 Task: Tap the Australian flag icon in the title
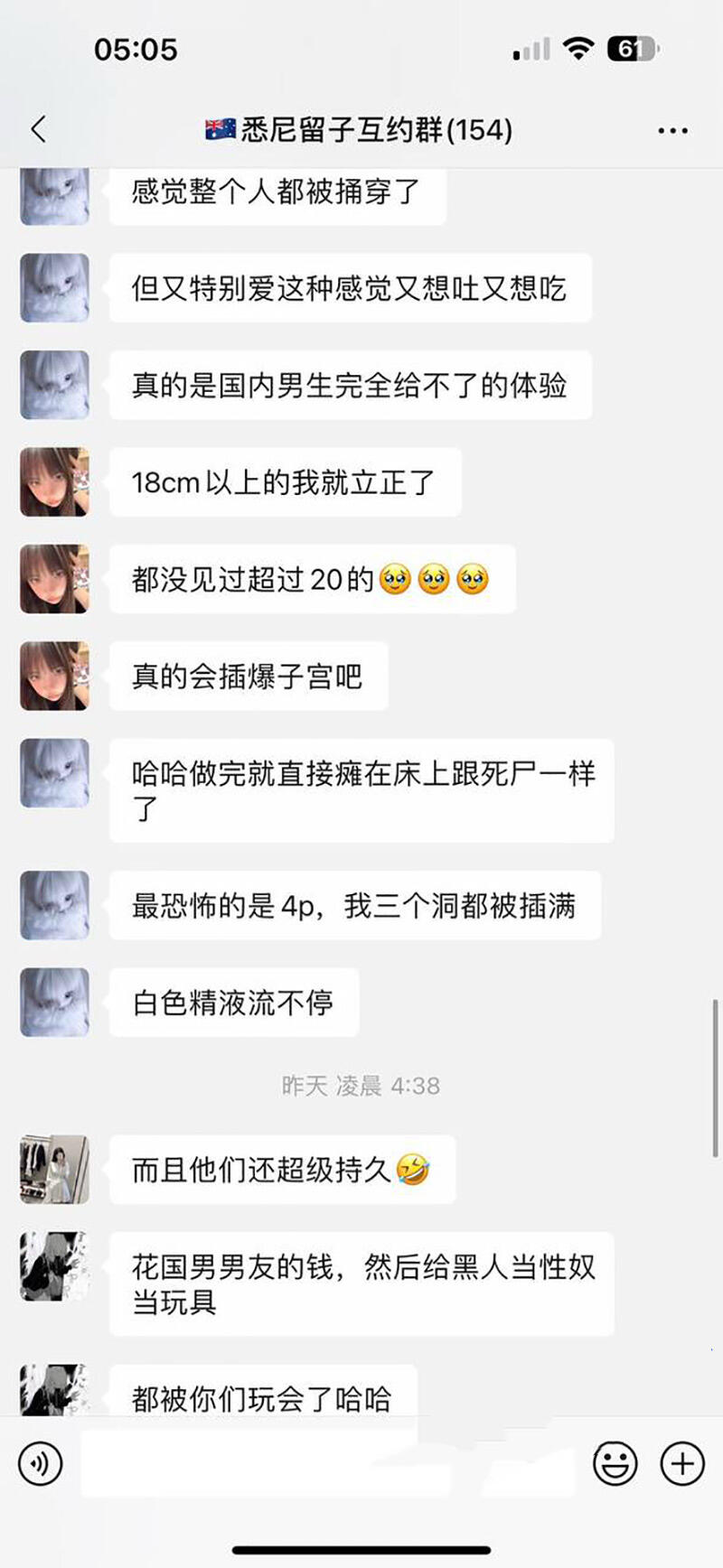[220, 129]
